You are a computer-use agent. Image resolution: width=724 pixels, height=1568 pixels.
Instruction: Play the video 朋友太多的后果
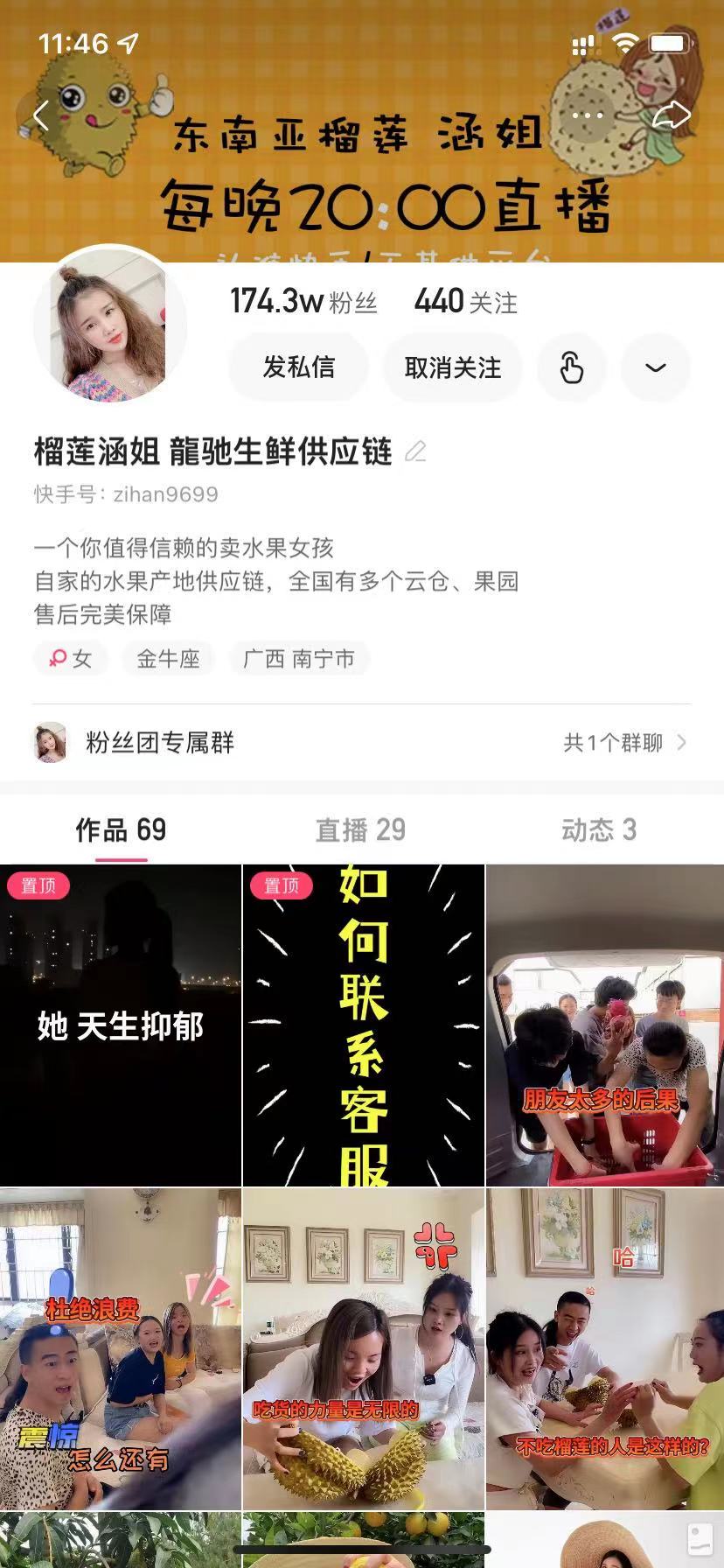[x=604, y=1025]
